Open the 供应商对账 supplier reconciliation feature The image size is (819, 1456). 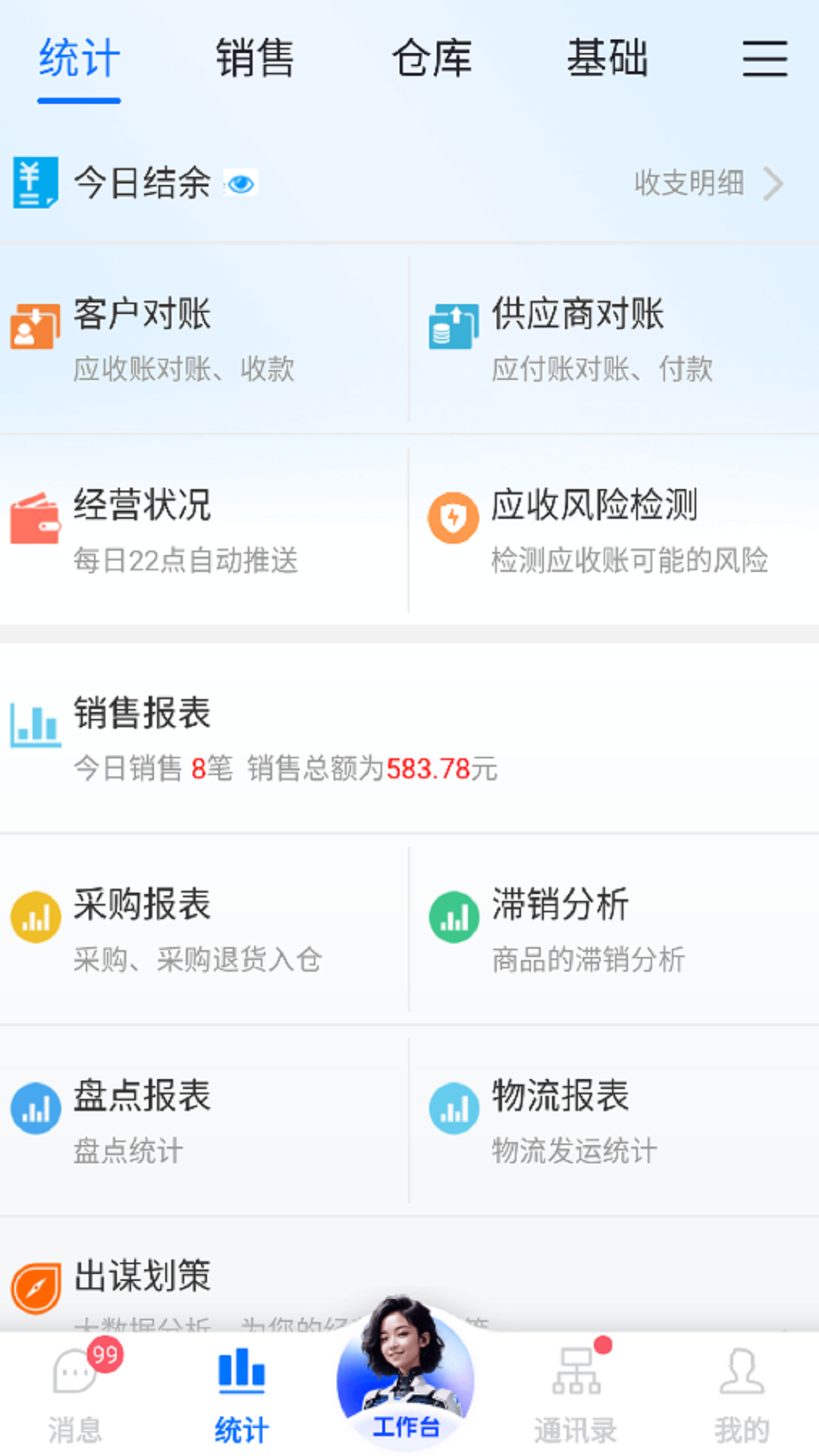pos(580,315)
